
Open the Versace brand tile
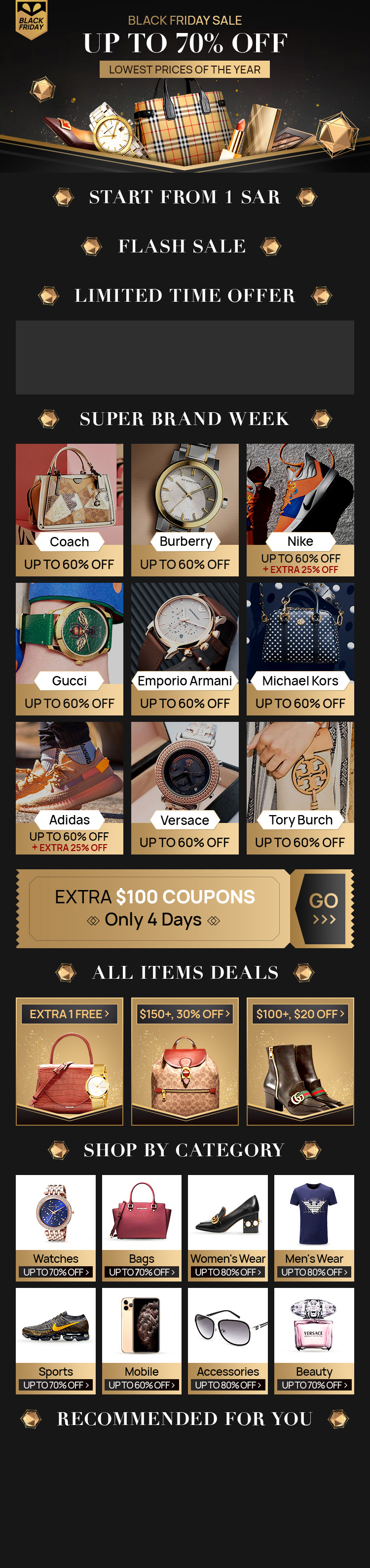click(x=185, y=787)
